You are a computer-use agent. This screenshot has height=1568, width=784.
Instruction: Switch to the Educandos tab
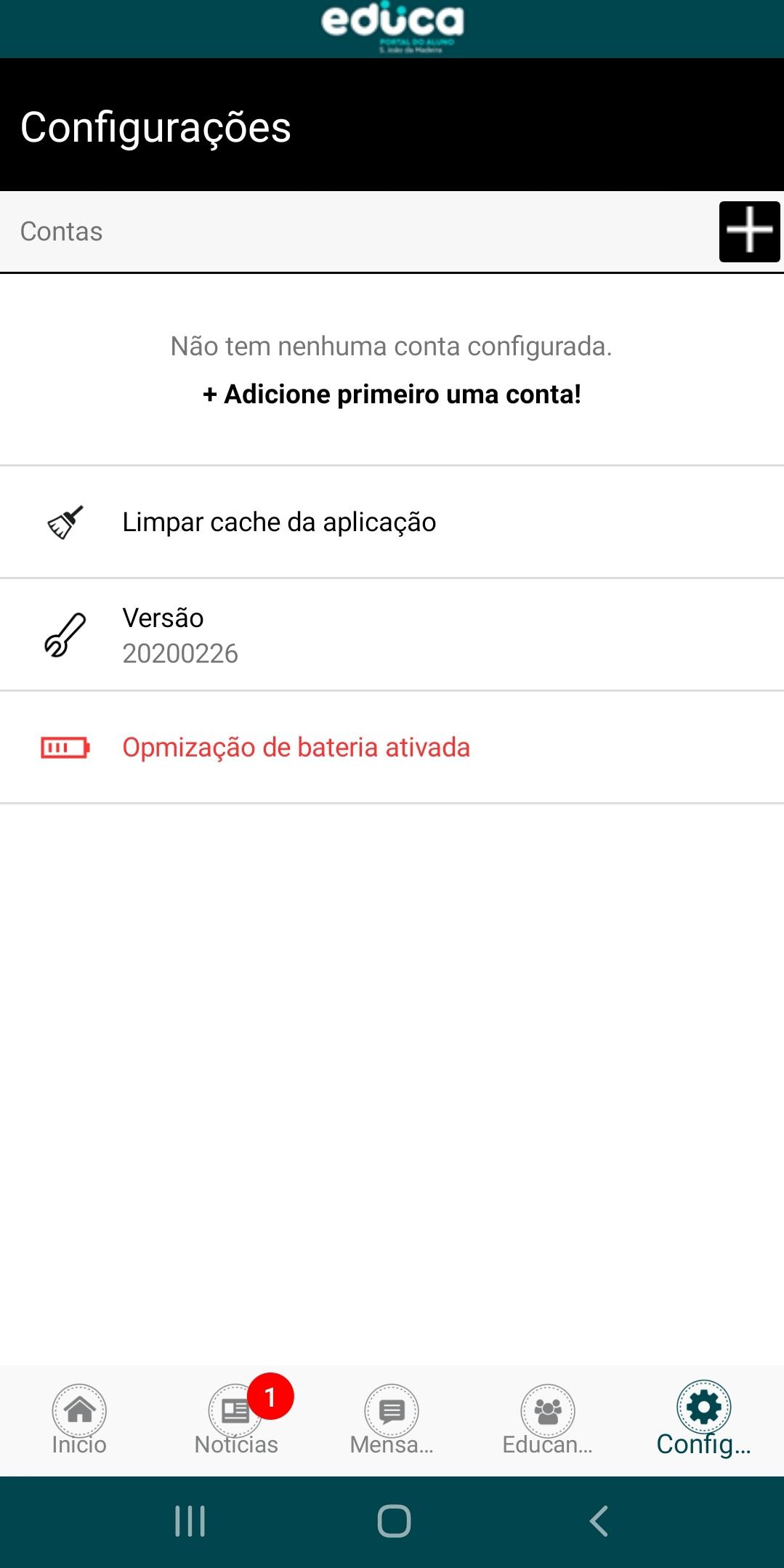548,1421
